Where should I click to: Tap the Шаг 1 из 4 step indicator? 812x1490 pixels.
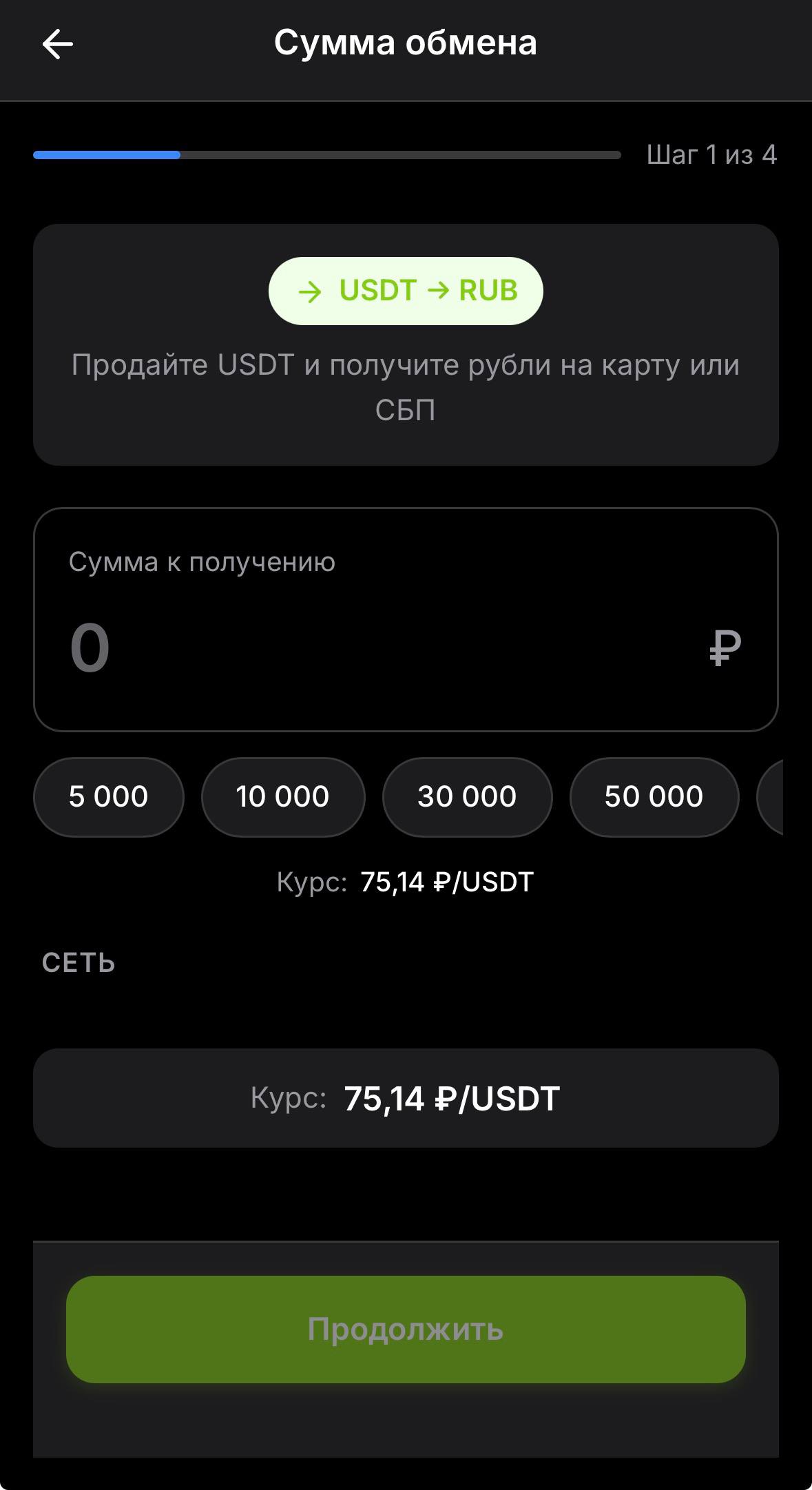pyautogui.click(x=712, y=154)
